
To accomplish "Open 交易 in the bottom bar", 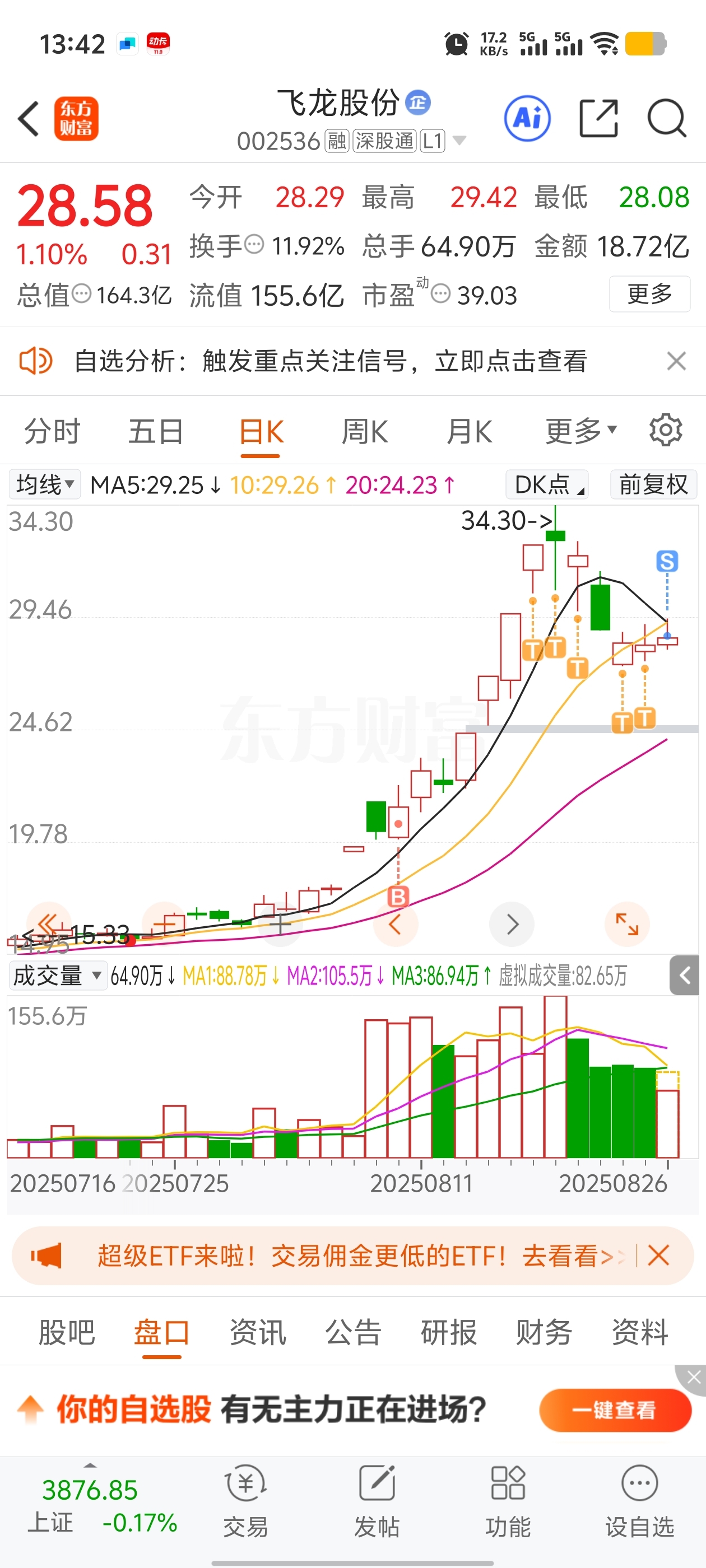I will point(245,1501).
